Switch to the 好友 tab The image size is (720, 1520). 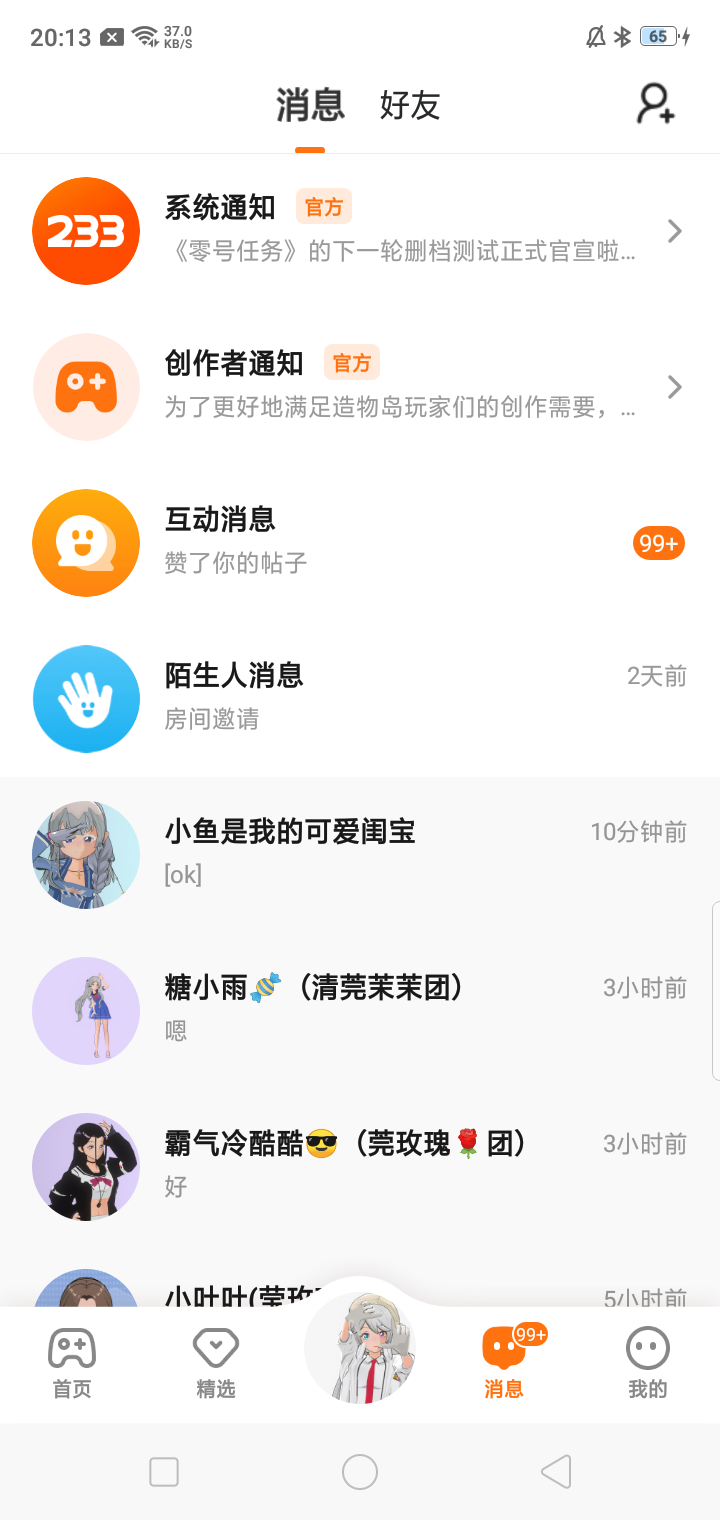[410, 105]
